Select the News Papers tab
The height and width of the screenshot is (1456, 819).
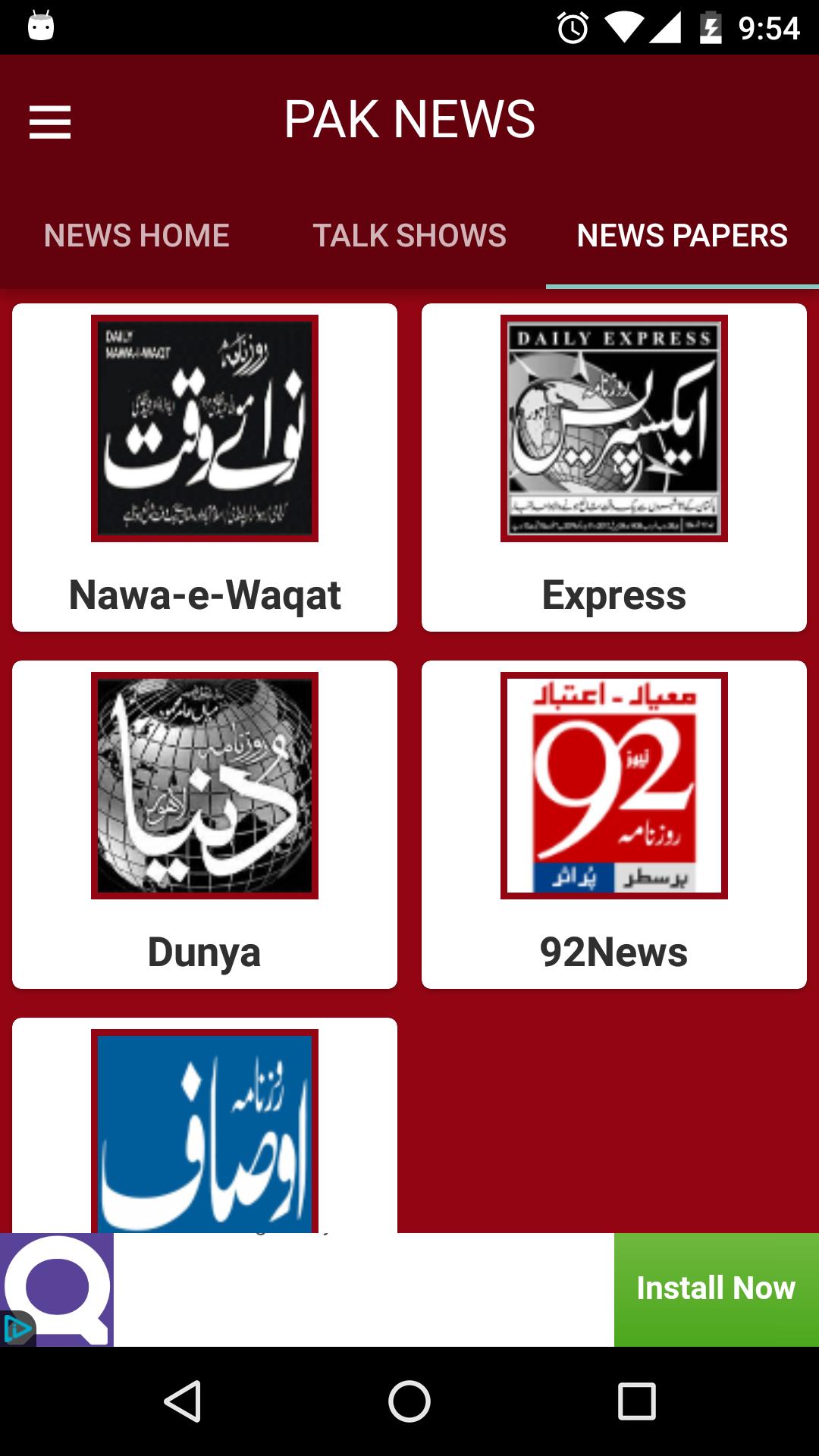pyautogui.click(x=682, y=235)
